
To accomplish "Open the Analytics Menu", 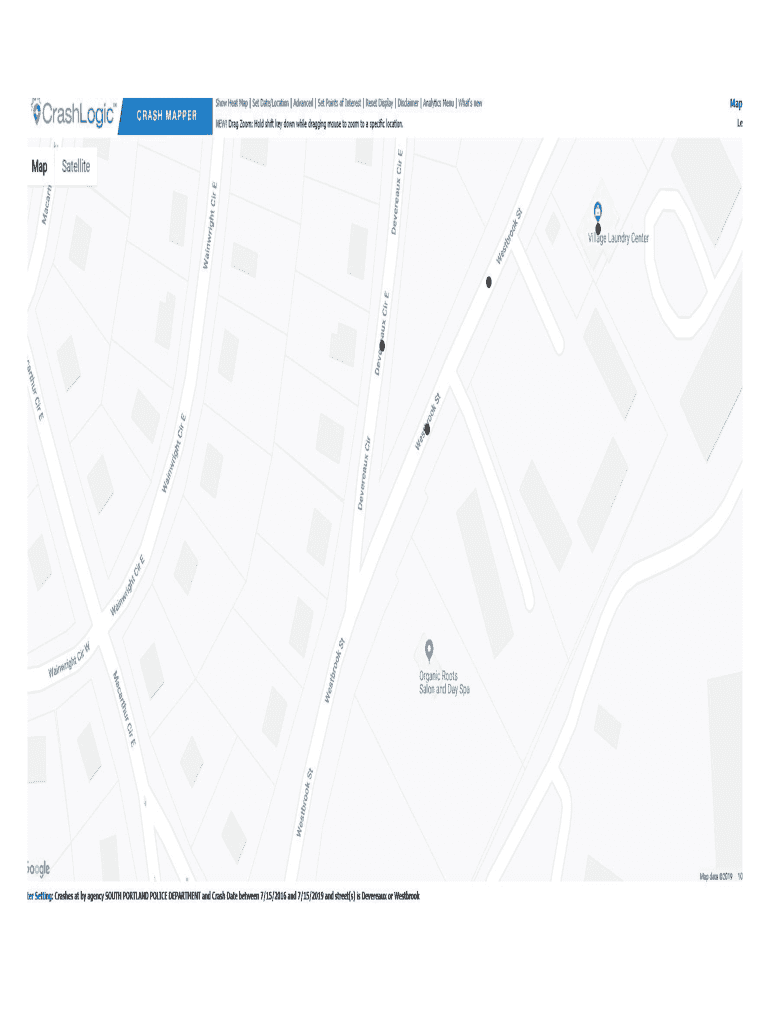I will coord(438,103).
